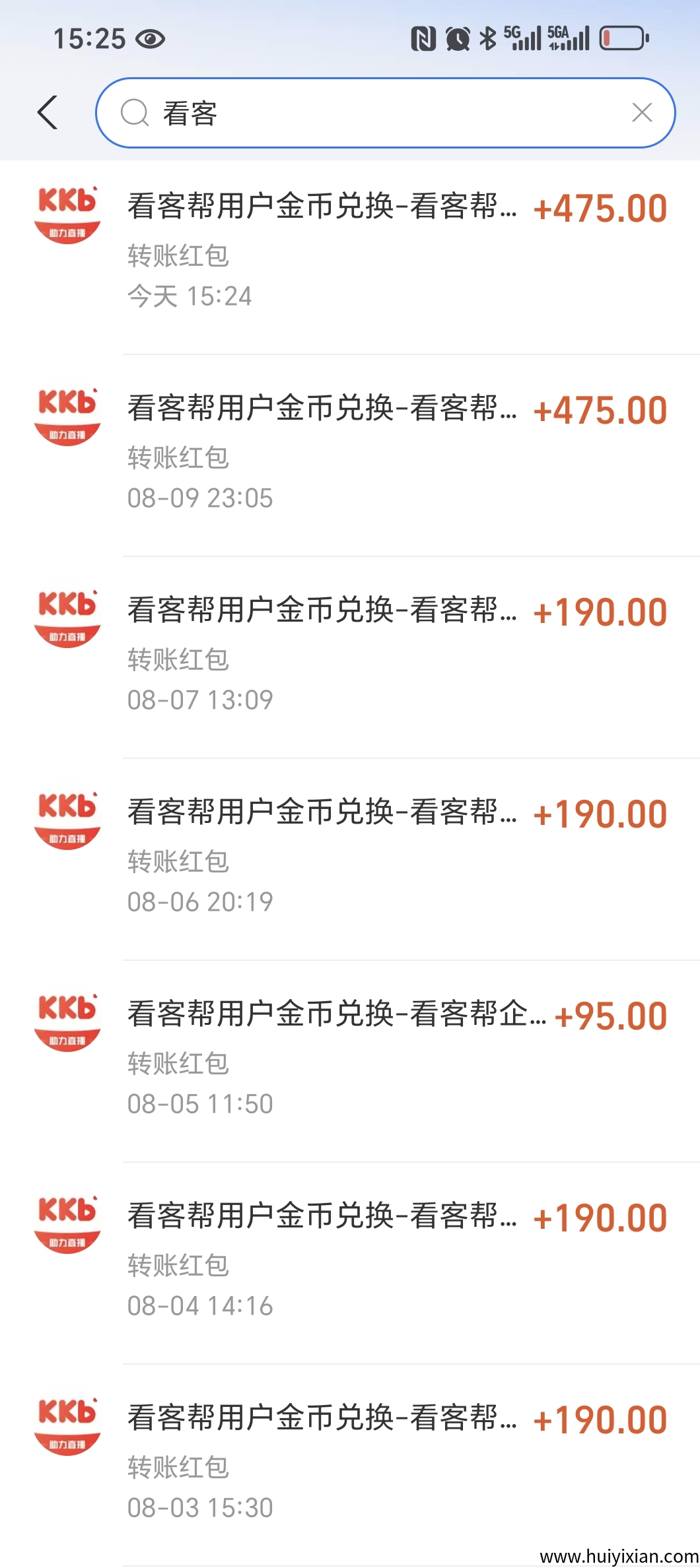The width and height of the screenshot is (700, 1568).
Task: Clear the search text with the X
Action: coord(642,113)
